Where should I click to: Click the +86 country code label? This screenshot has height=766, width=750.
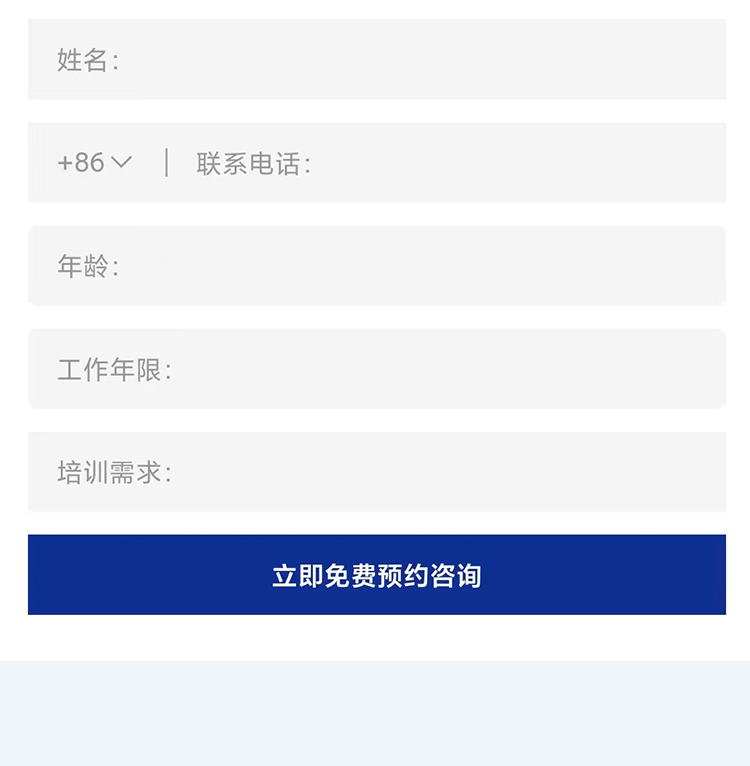point(80,163)
